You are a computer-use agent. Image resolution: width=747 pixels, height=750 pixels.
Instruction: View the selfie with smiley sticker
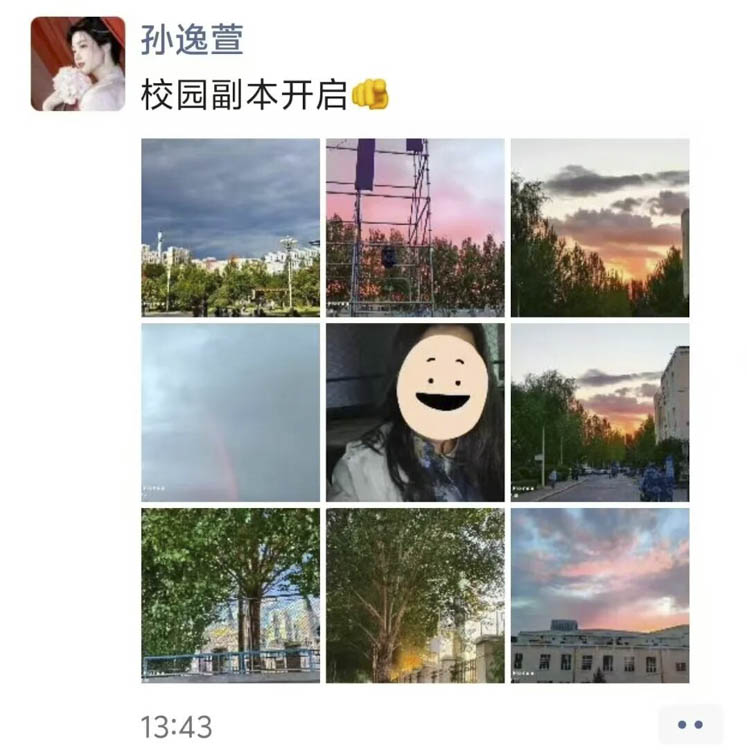tap(415, 412)
